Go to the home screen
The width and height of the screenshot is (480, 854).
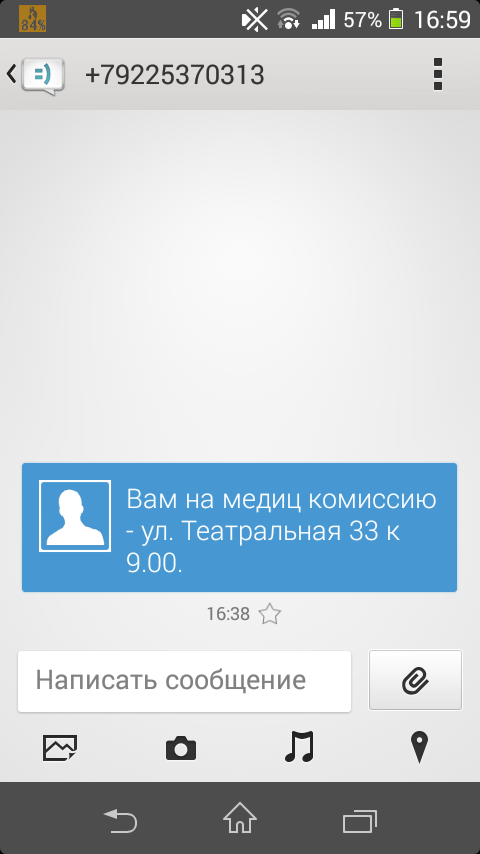coord(240,818)
